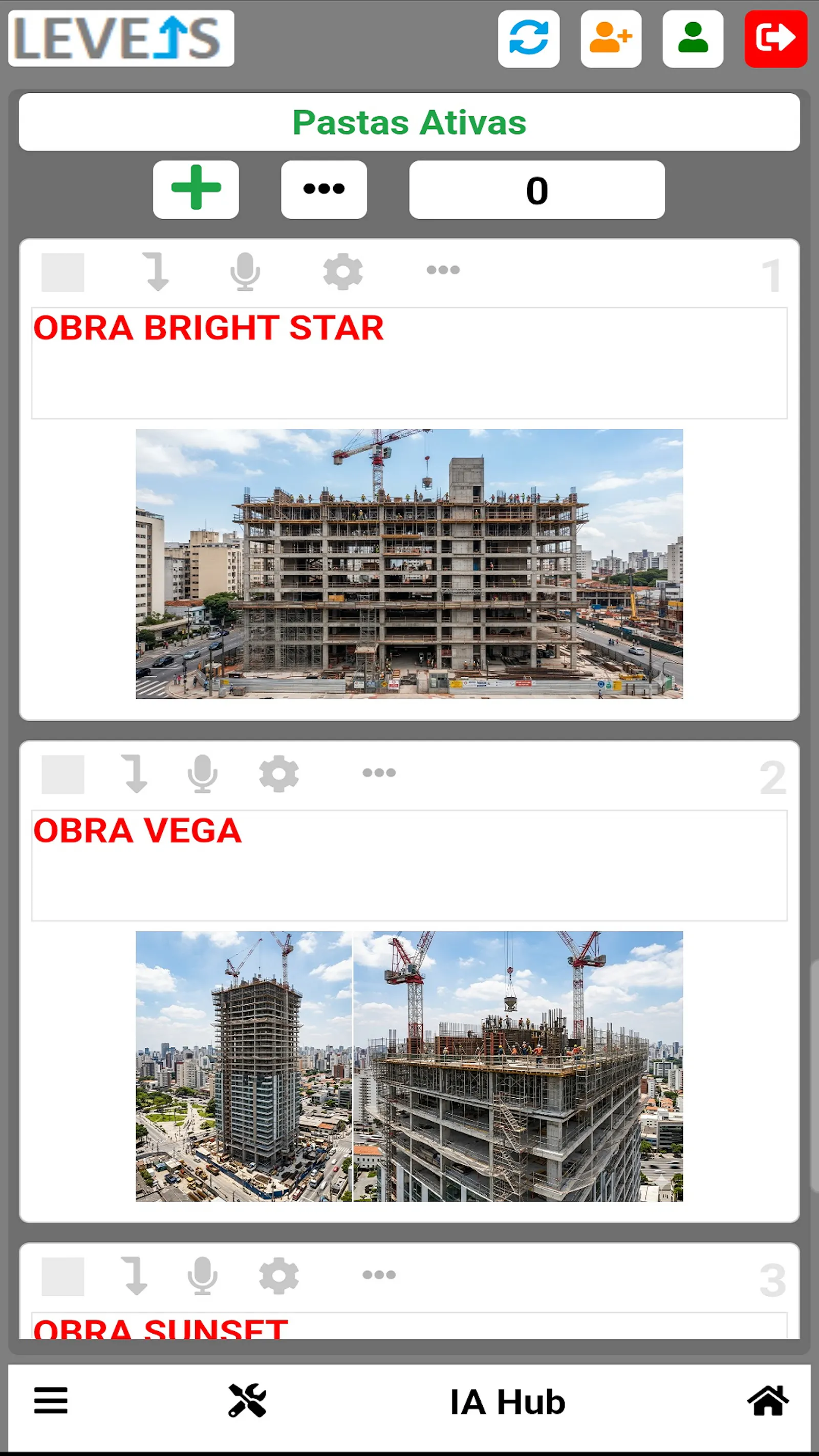819x1456 pixels.
Task: Open the OBRA BRIGHT STAR construction photo
Action: click(x=409, y=564)
